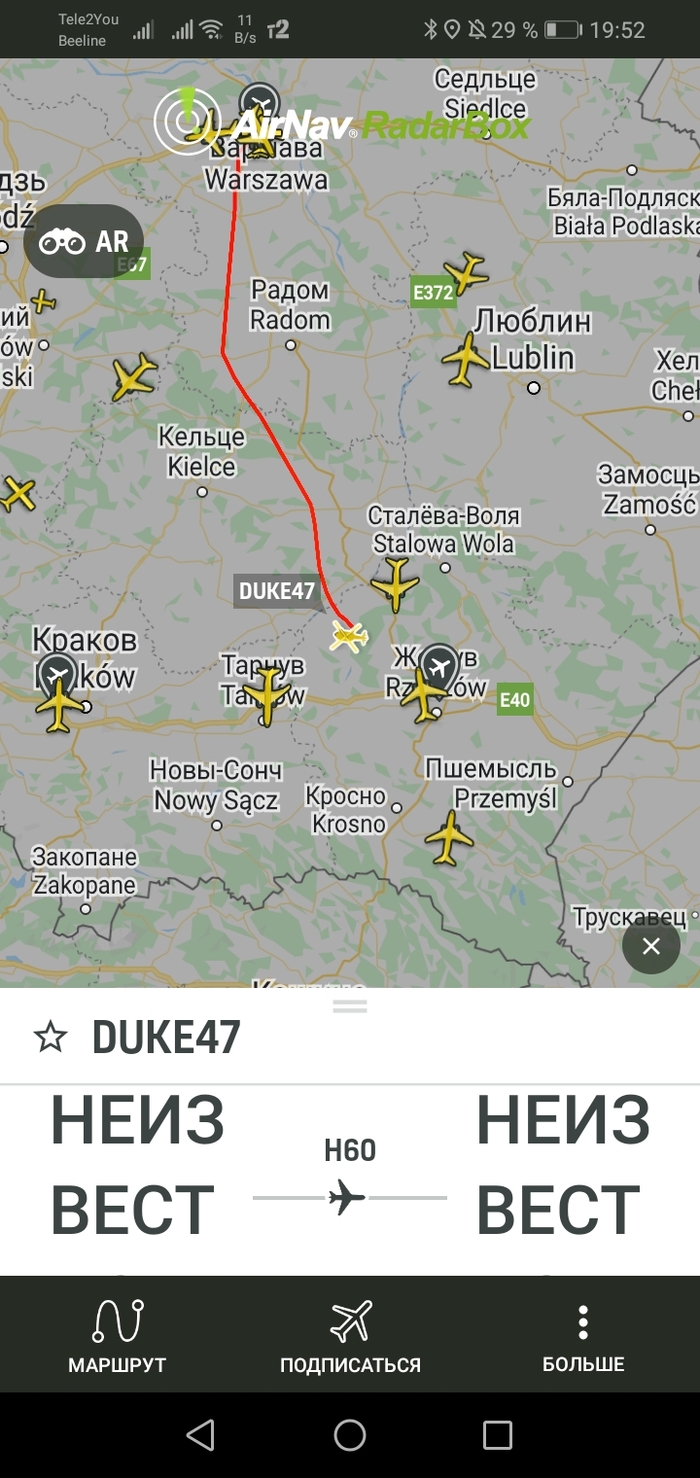
Task: Open the Больше options menu
Action: click(583, 1336)
